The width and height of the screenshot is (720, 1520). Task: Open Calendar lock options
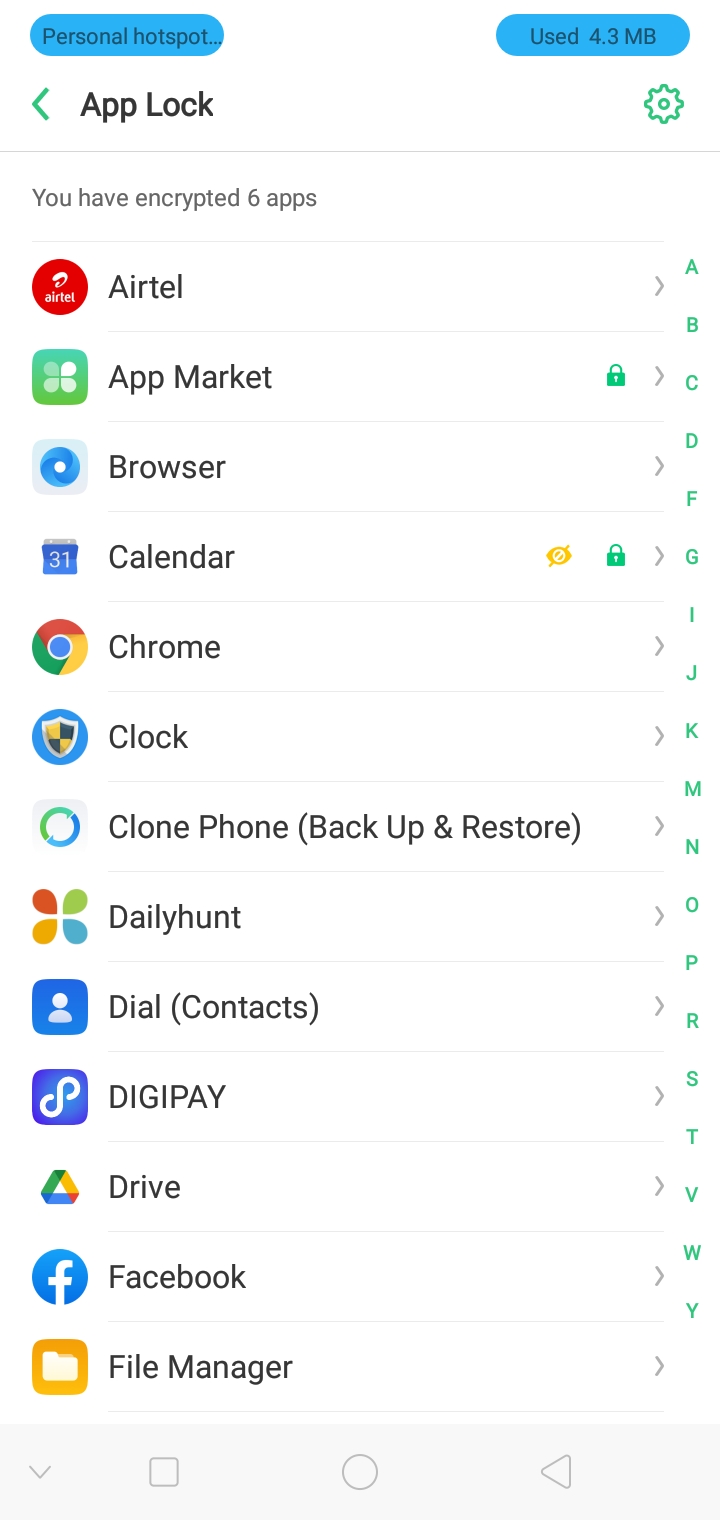click(346, 557)
